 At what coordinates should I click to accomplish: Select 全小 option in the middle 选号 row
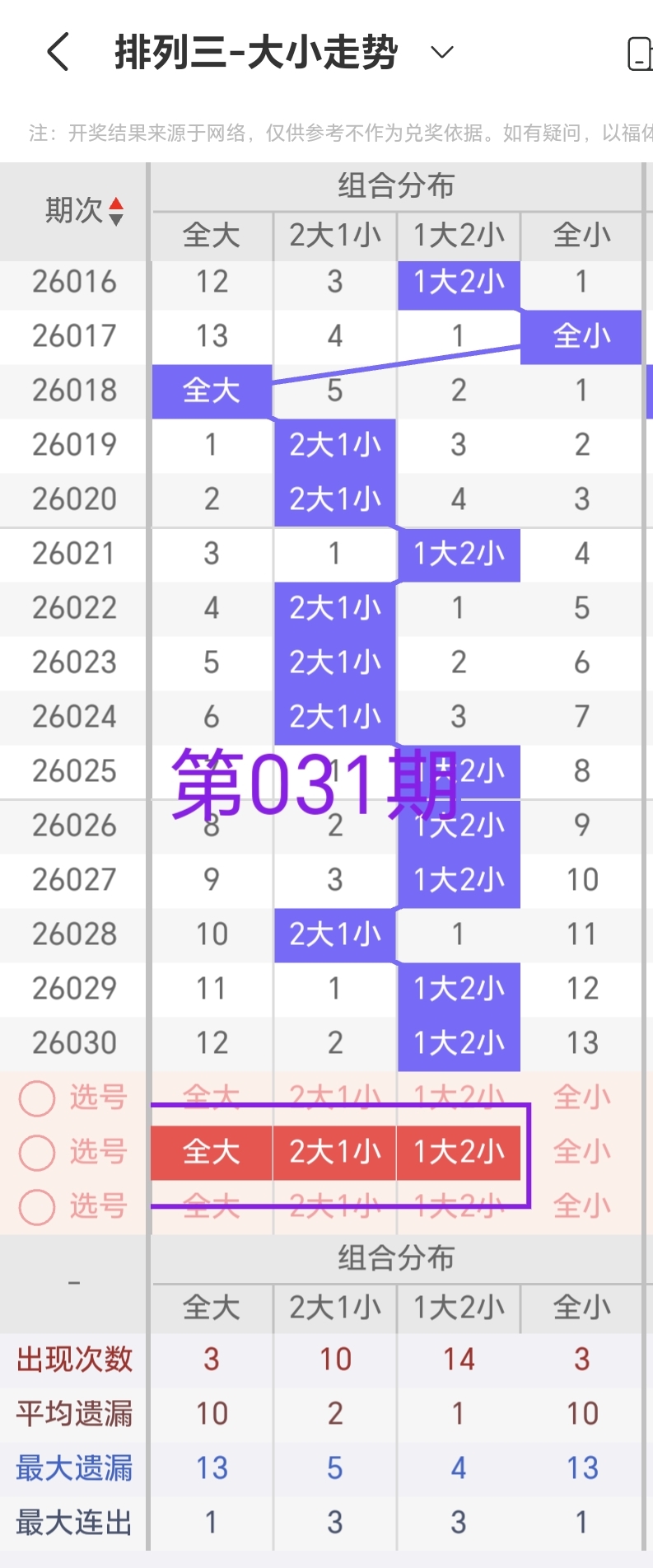pos(581,1152)
